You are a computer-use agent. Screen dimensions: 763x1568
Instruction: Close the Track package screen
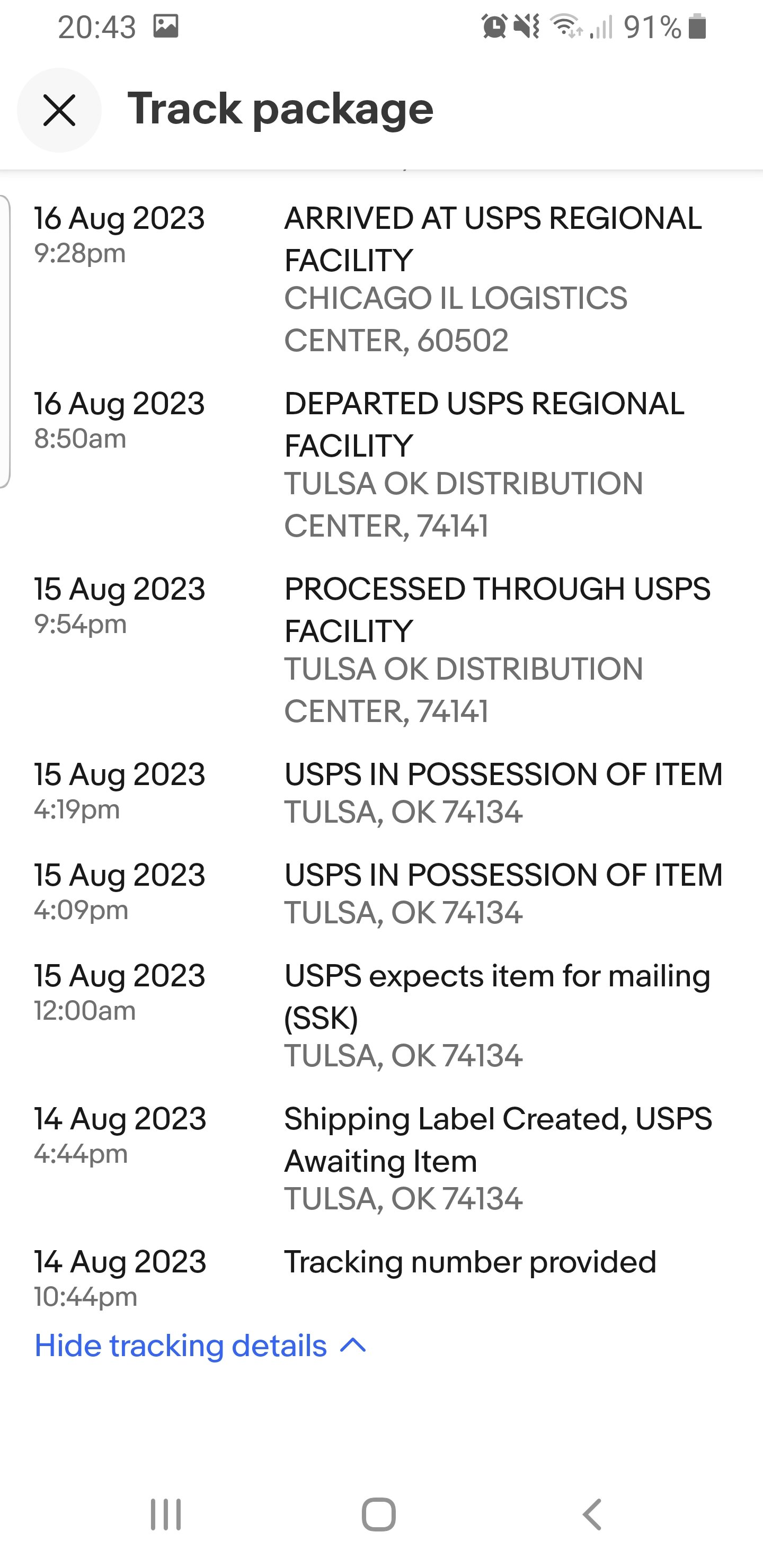[x=59, y=110]
